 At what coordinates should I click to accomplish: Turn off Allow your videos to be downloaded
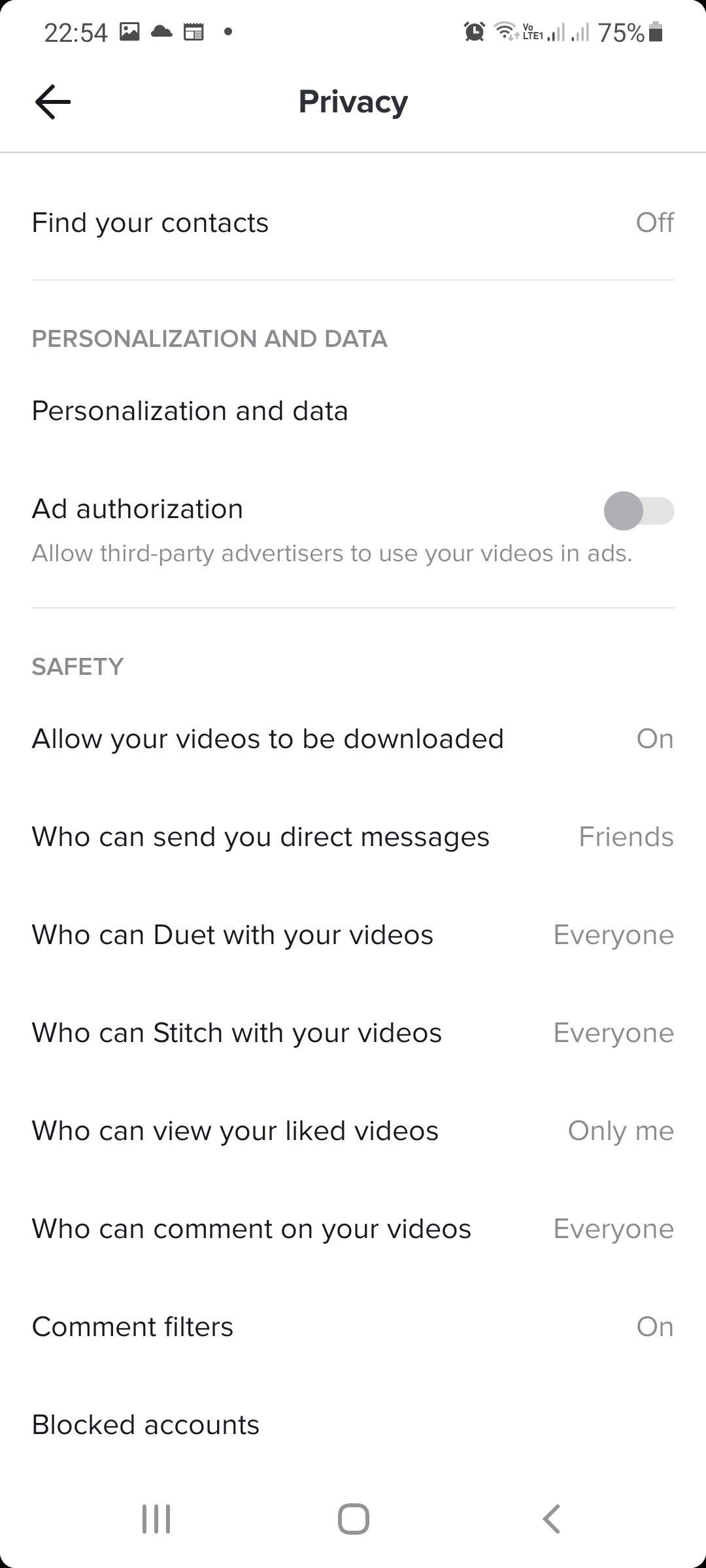click(x=353, y=738)
